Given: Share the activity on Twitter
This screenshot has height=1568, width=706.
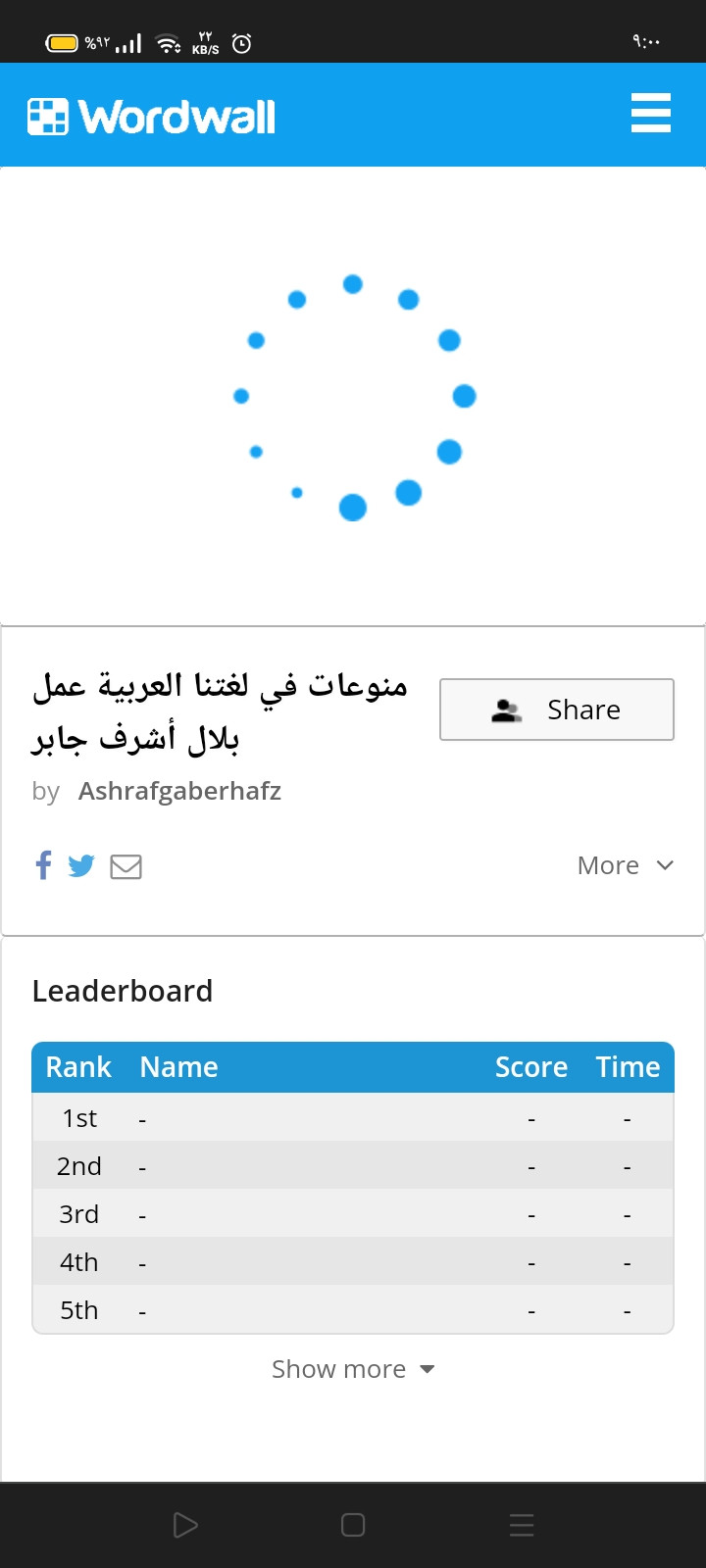Looking at the screenshot, I should pos(81,866).
